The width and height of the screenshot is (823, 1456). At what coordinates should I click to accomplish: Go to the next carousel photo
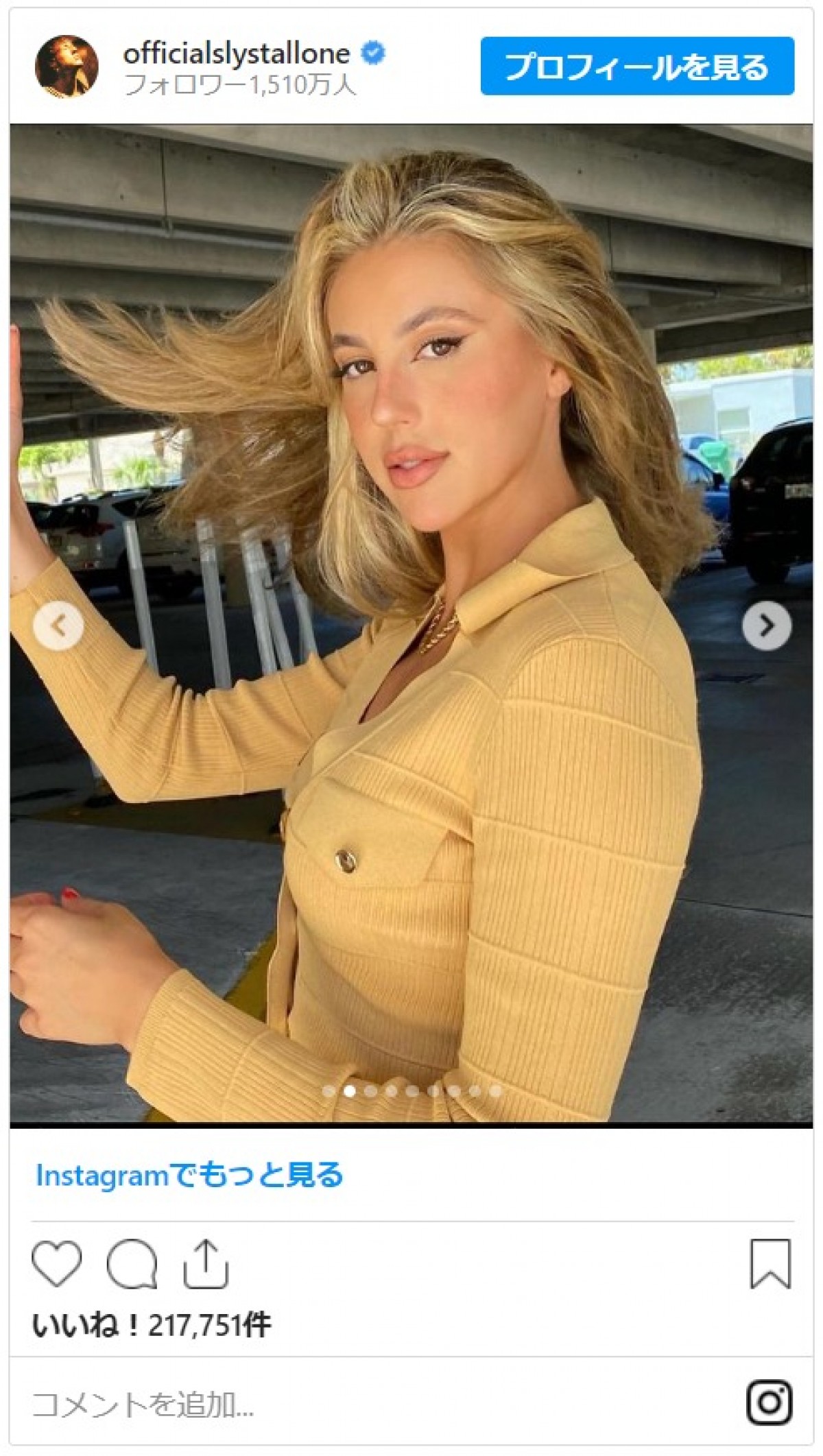tap(766, 625)
